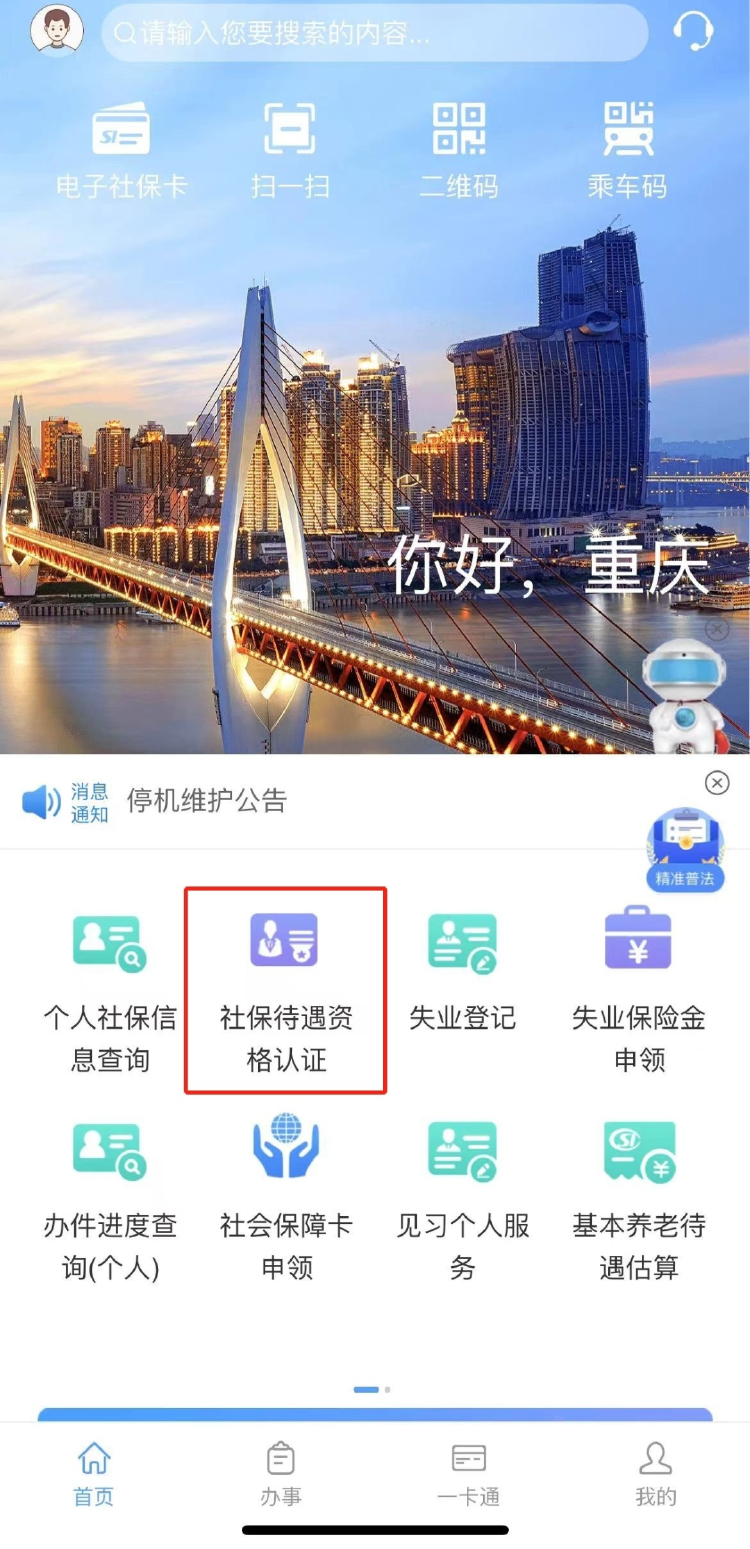
Task: Open 失业保险金申领
Action: [x=638, y=990]
